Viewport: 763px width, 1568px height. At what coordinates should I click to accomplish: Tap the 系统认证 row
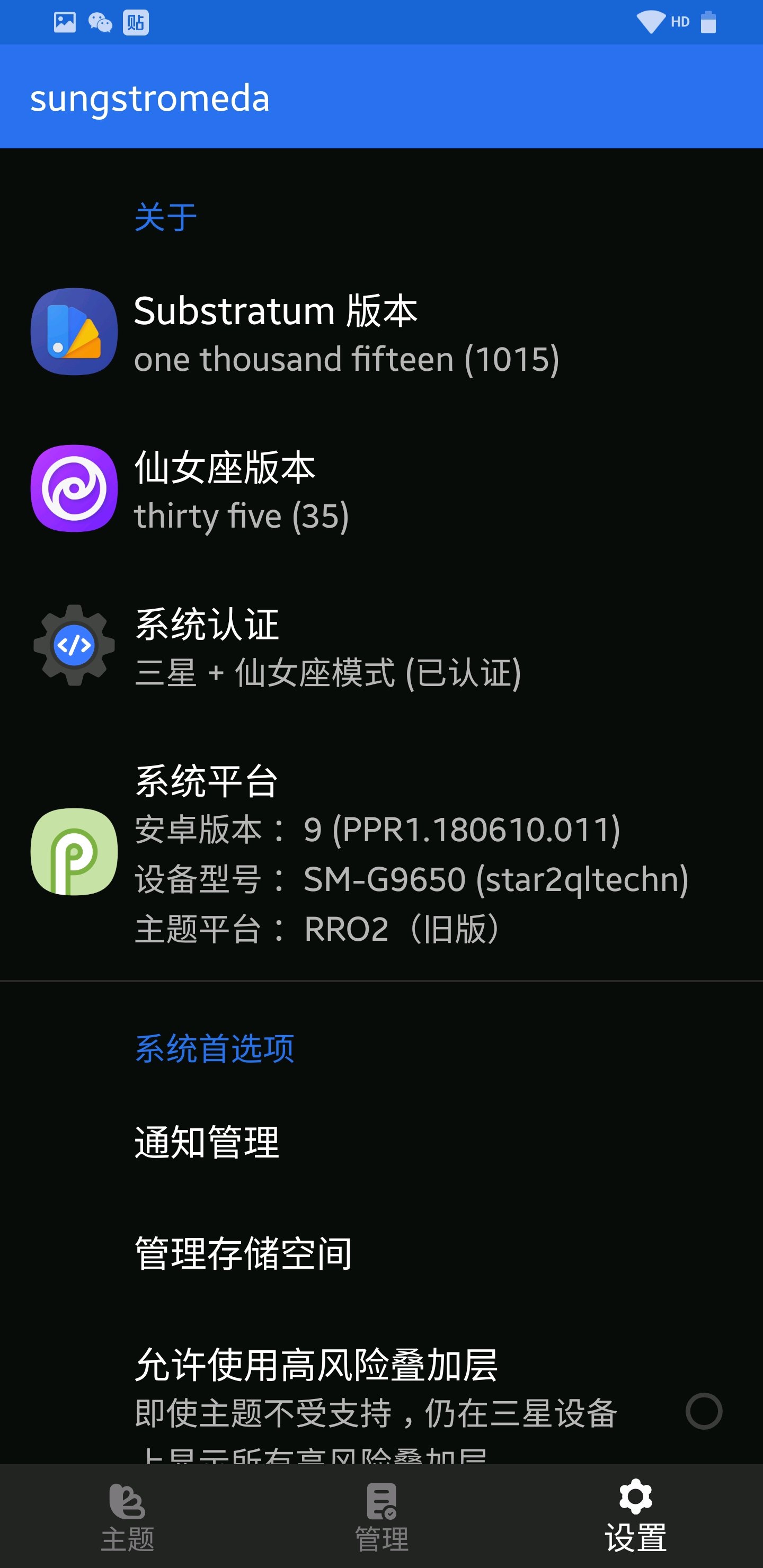pyautogui.click(x=381, y=646)
